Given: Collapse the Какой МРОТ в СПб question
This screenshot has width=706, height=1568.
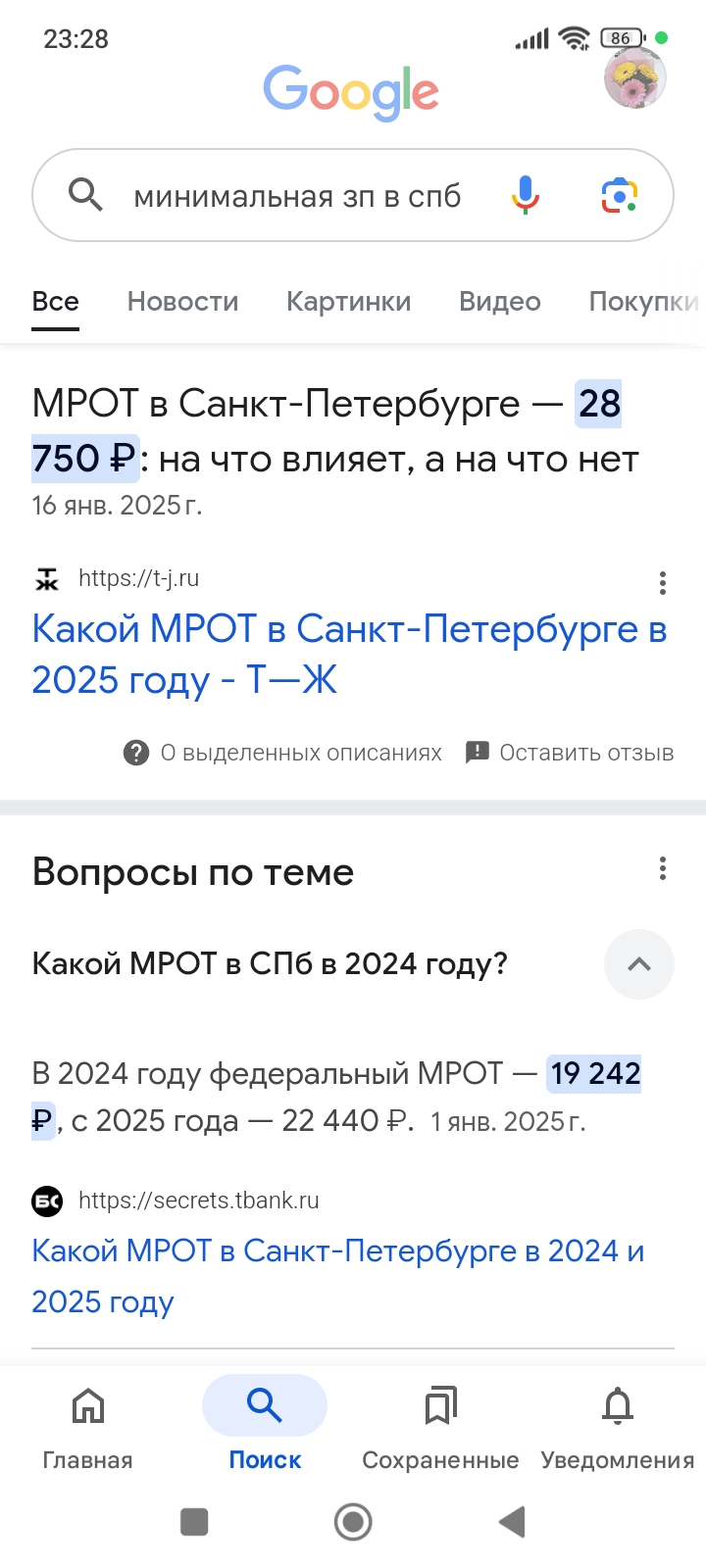Looking at the screenshot, I should coord(638,964).
